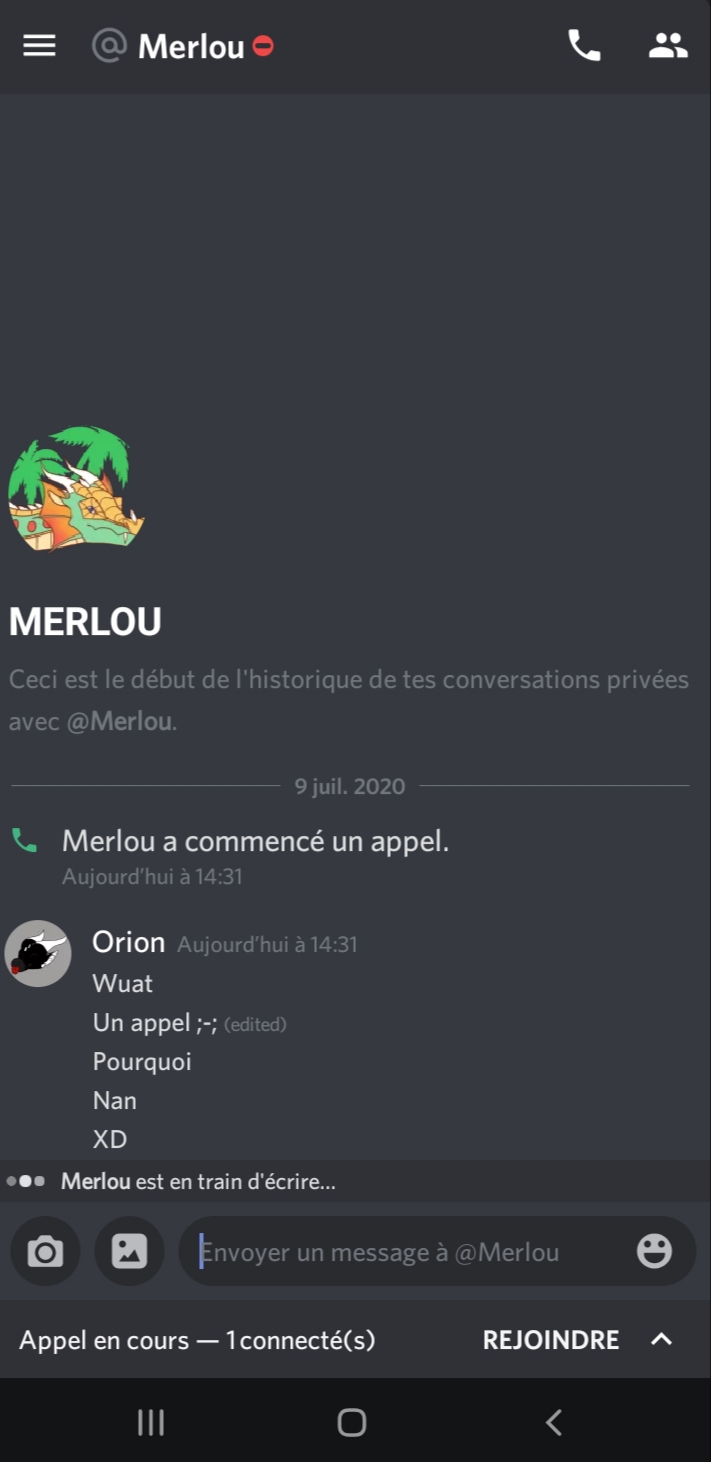Open the emoji picker

[654, 1251]
